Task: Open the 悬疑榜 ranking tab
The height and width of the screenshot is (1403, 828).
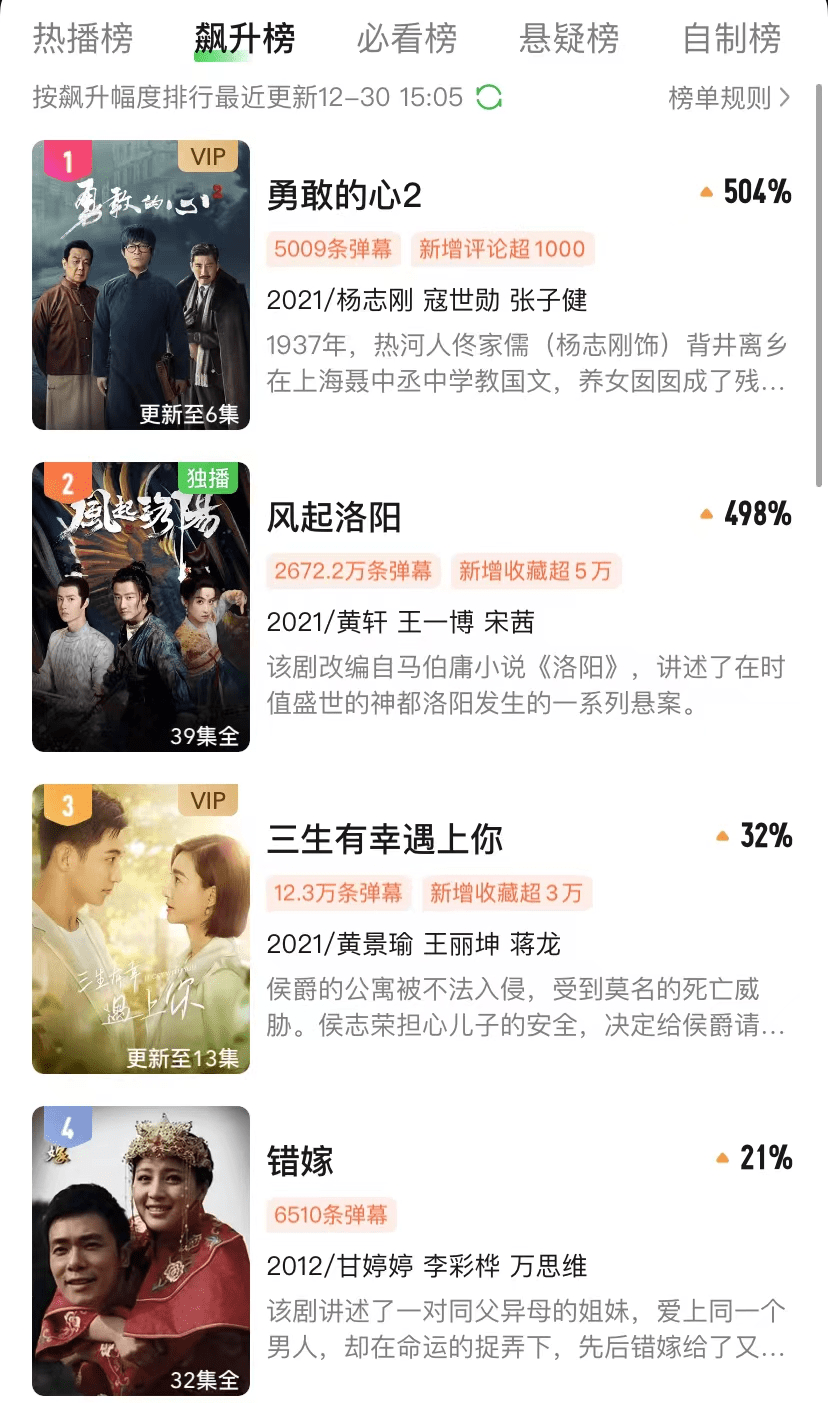Action: 569,38
